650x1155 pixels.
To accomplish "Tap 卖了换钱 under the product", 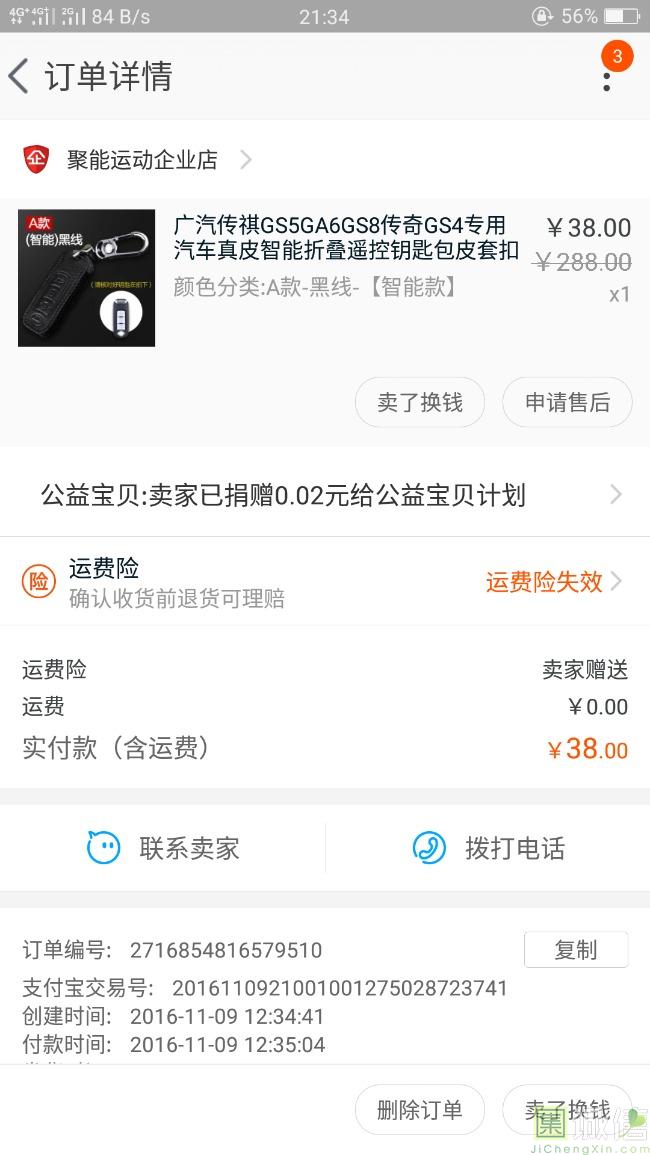I will (x=420, y=402).
